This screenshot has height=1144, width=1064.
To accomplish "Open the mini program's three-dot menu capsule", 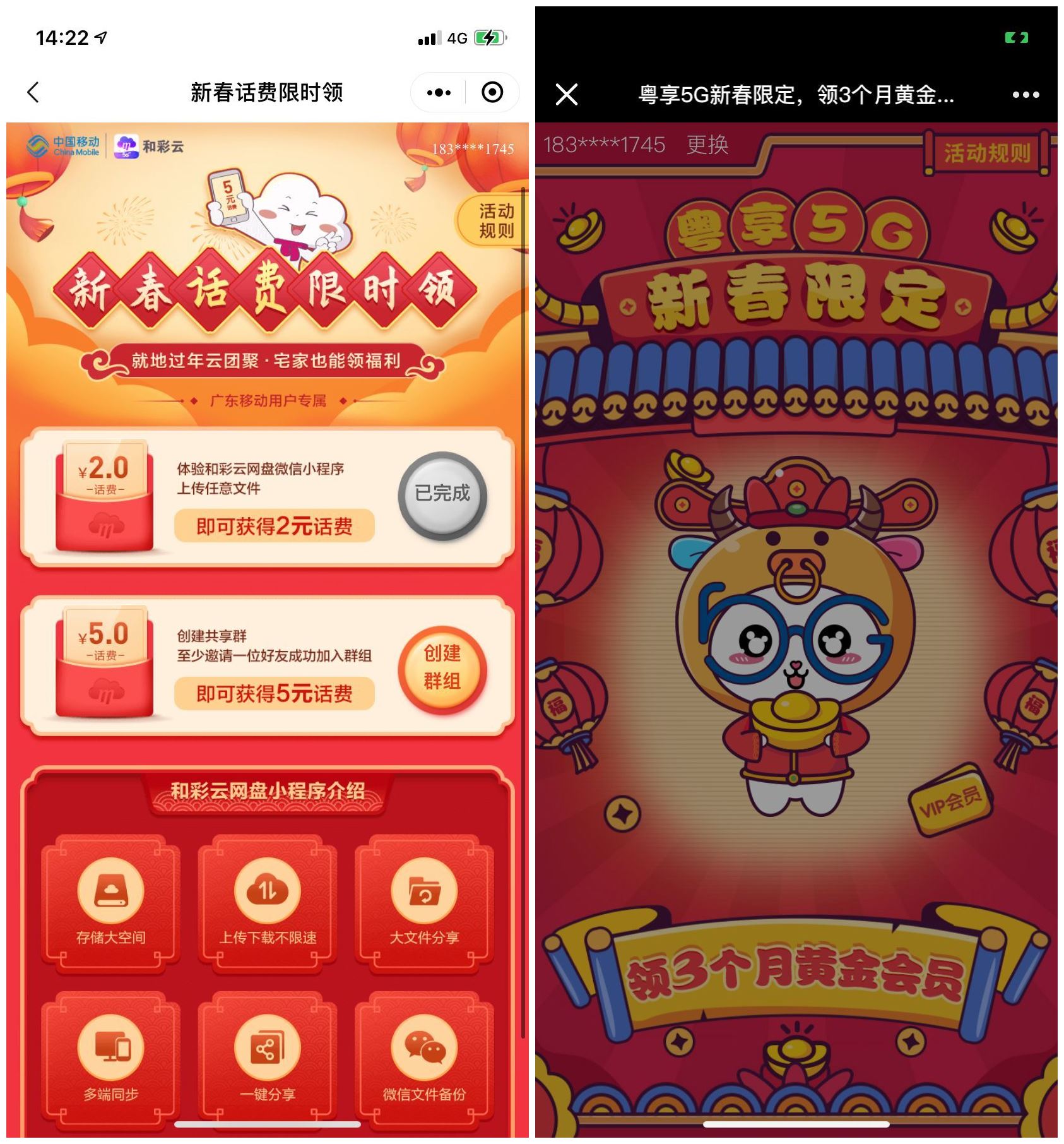I will point(439,93).
